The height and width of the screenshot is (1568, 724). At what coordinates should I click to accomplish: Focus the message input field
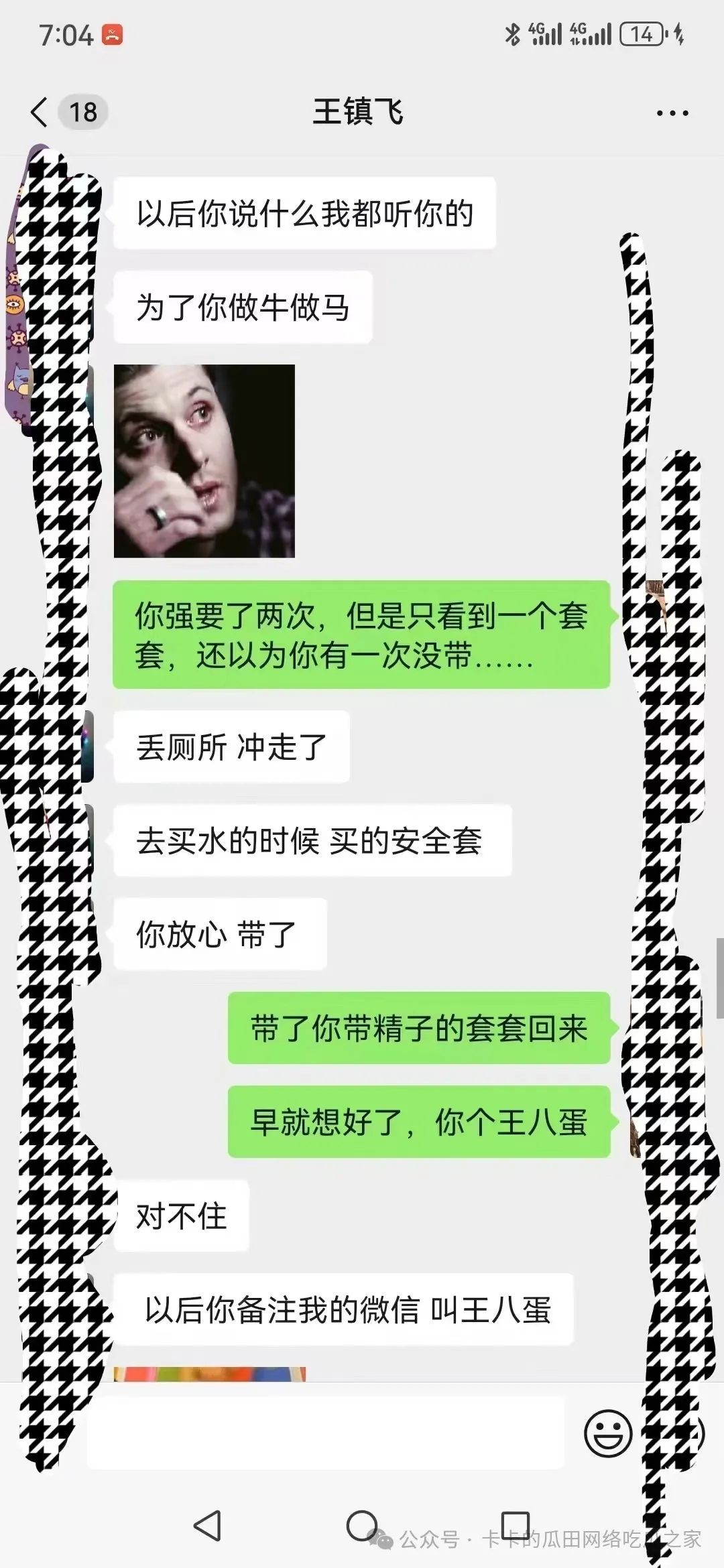(325, 1433)
